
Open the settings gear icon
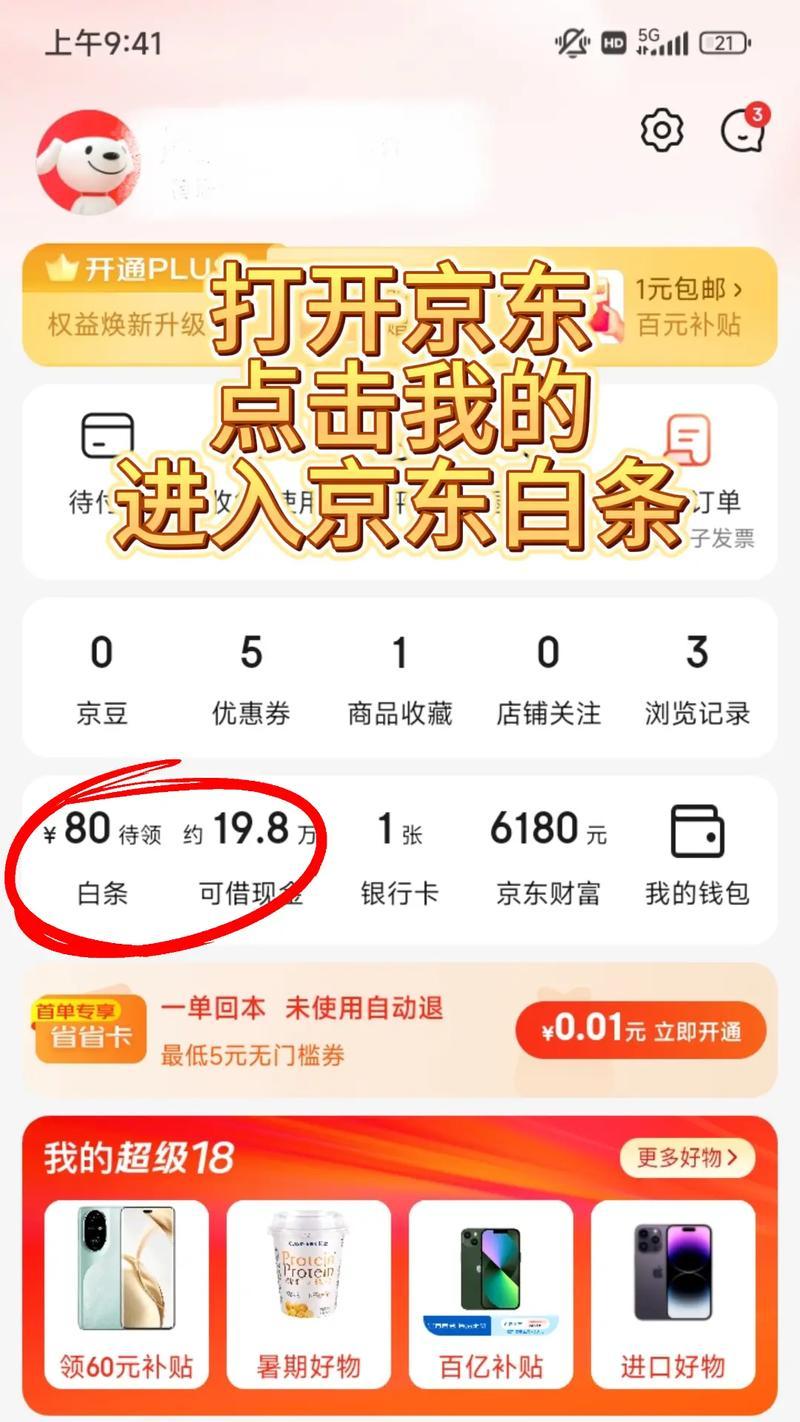(661, 130)
